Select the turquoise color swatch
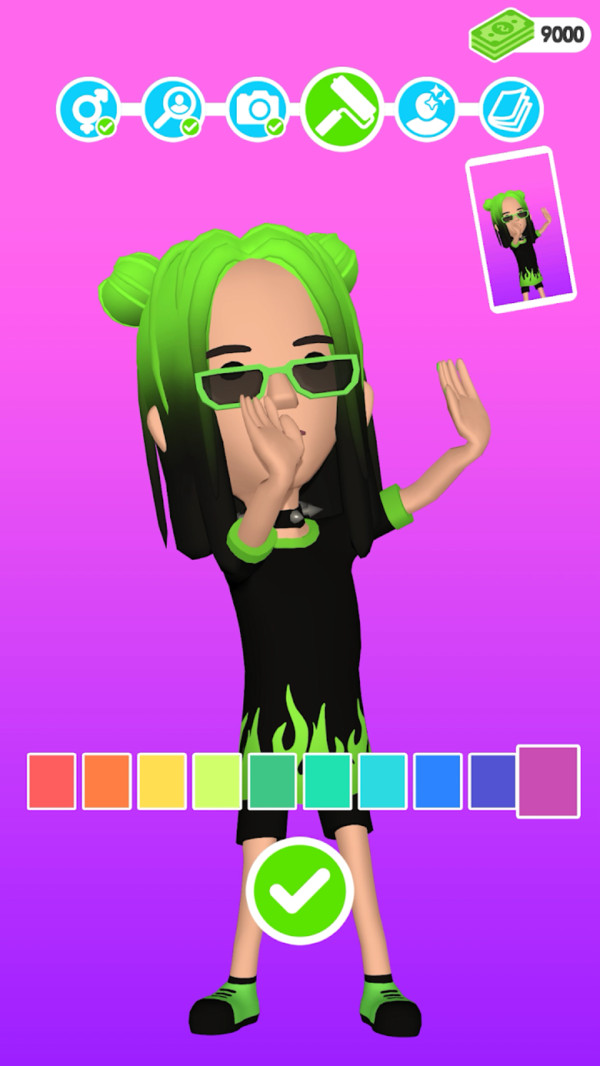This screenshot has height=1066, width=600. tap(327, 781)
